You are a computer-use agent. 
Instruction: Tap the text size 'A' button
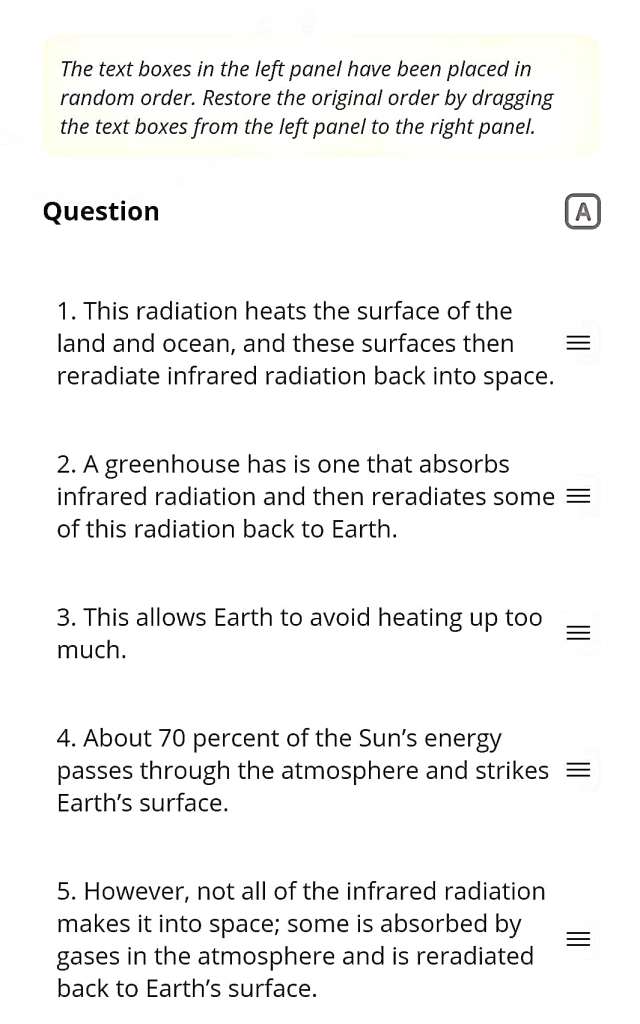click(x=582, y=211)
